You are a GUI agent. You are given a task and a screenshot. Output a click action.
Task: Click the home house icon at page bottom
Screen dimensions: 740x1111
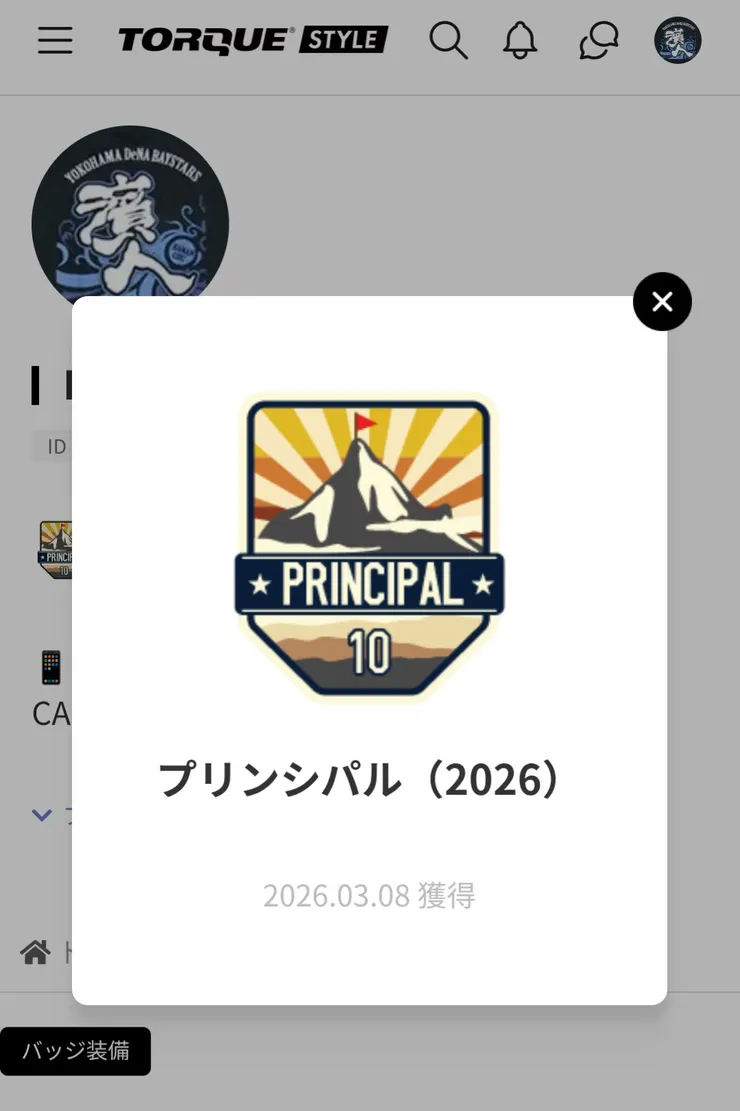33,953
